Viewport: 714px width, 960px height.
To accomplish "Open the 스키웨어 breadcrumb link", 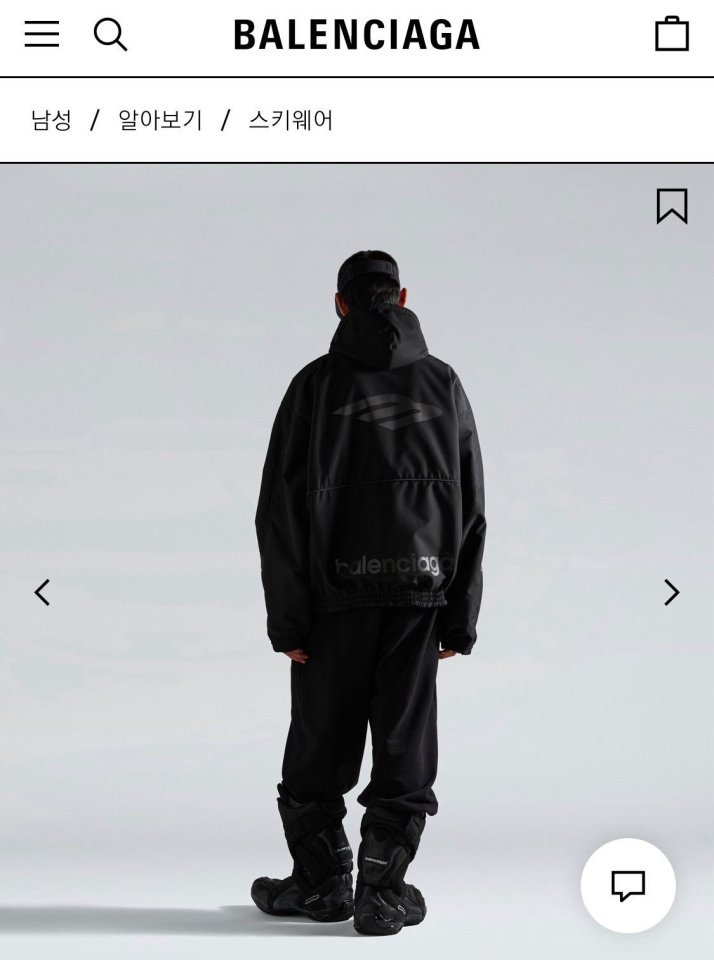I will (x=290, y=121).
